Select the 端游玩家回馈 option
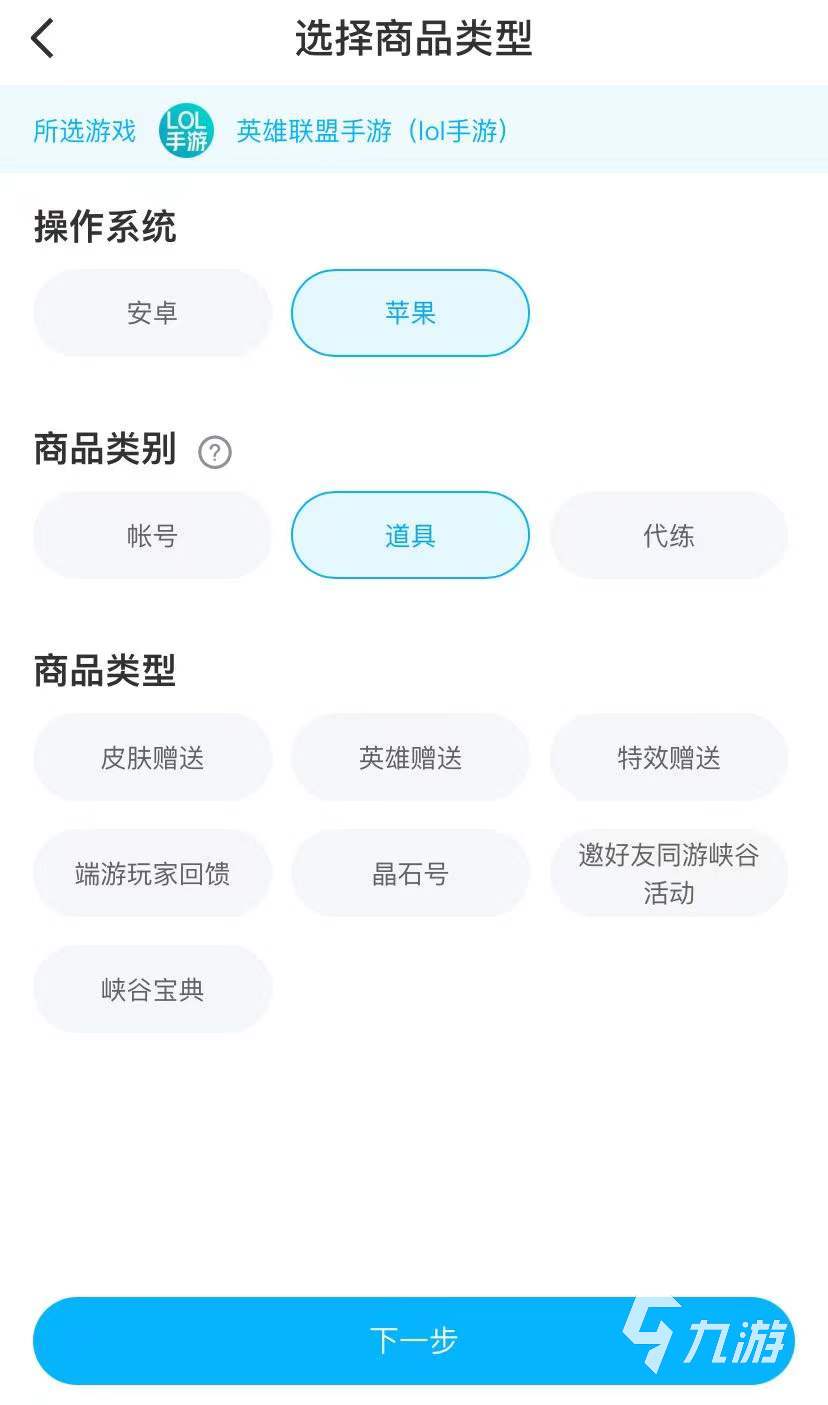Screen dimensions: 828x1405 click(x=152, y=874)
